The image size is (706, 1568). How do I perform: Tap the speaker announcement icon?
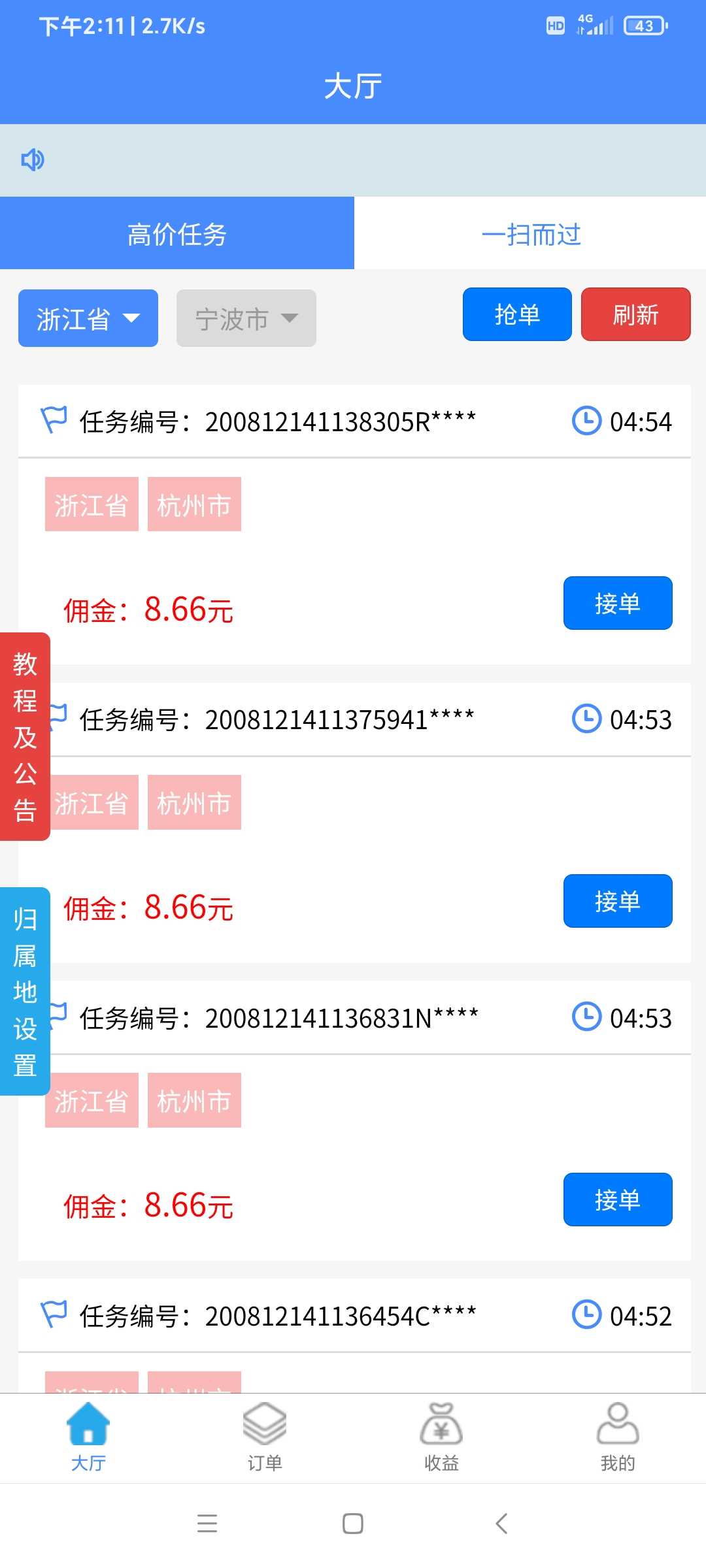(x=33, y=159)
